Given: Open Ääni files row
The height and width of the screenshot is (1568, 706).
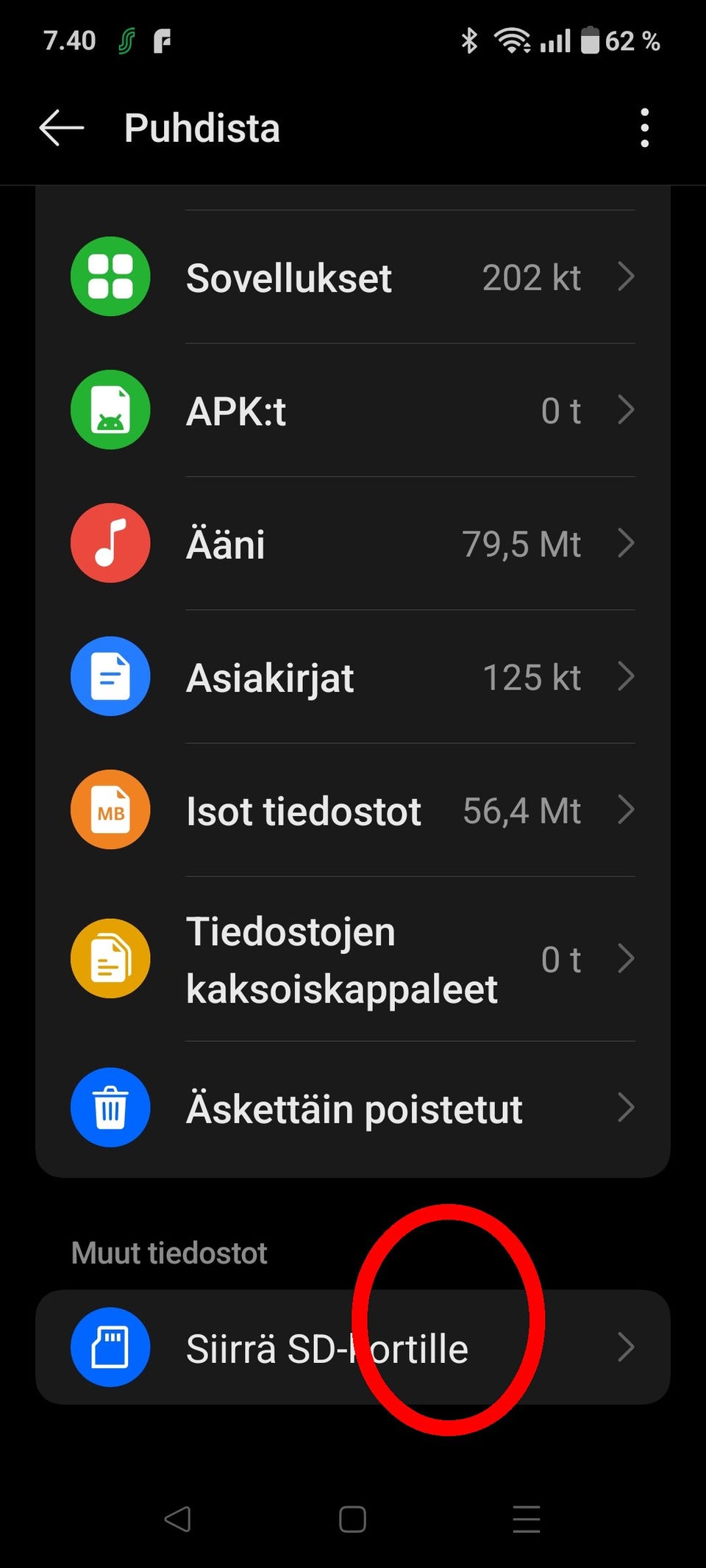Looking at the screenshot, I should 353,544.
